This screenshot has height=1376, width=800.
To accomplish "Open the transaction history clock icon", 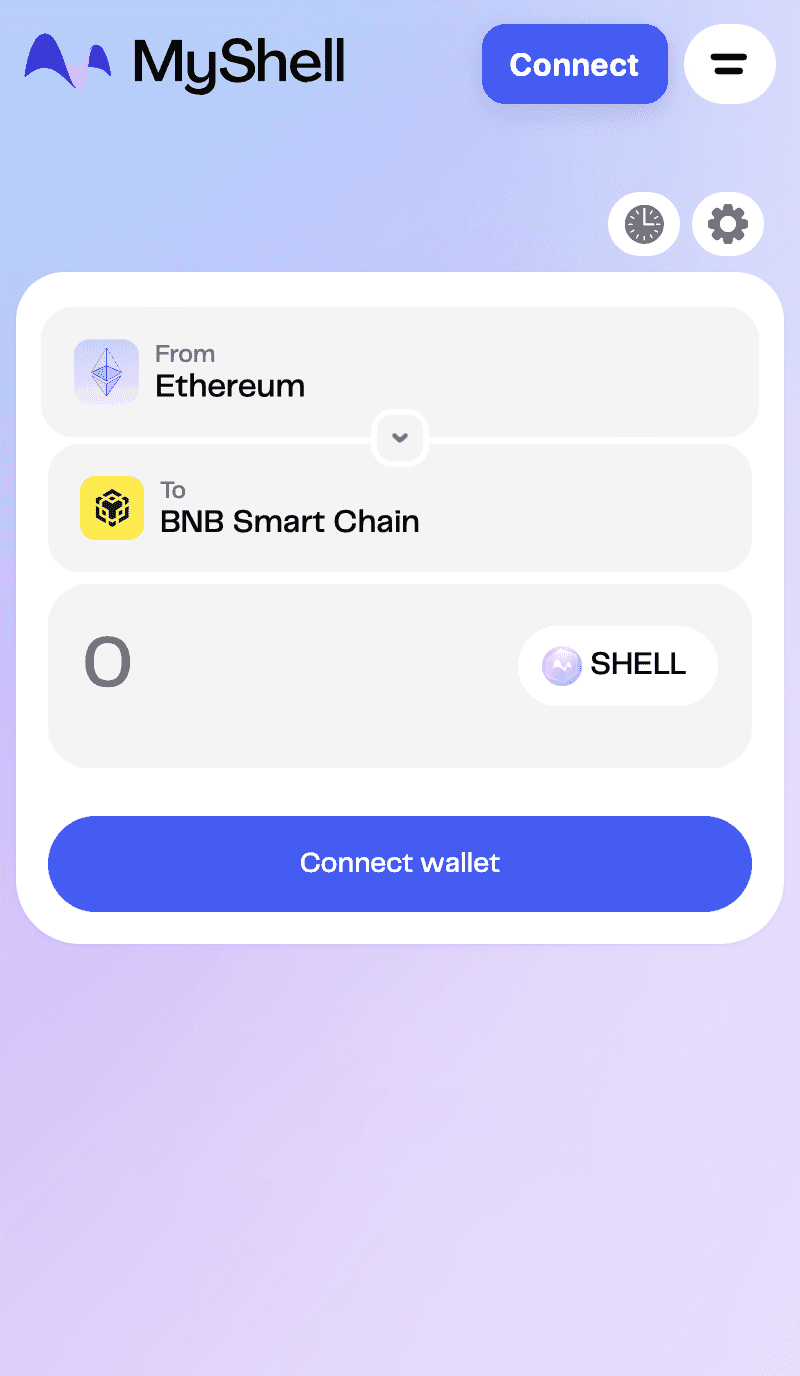I will (644, 224).
